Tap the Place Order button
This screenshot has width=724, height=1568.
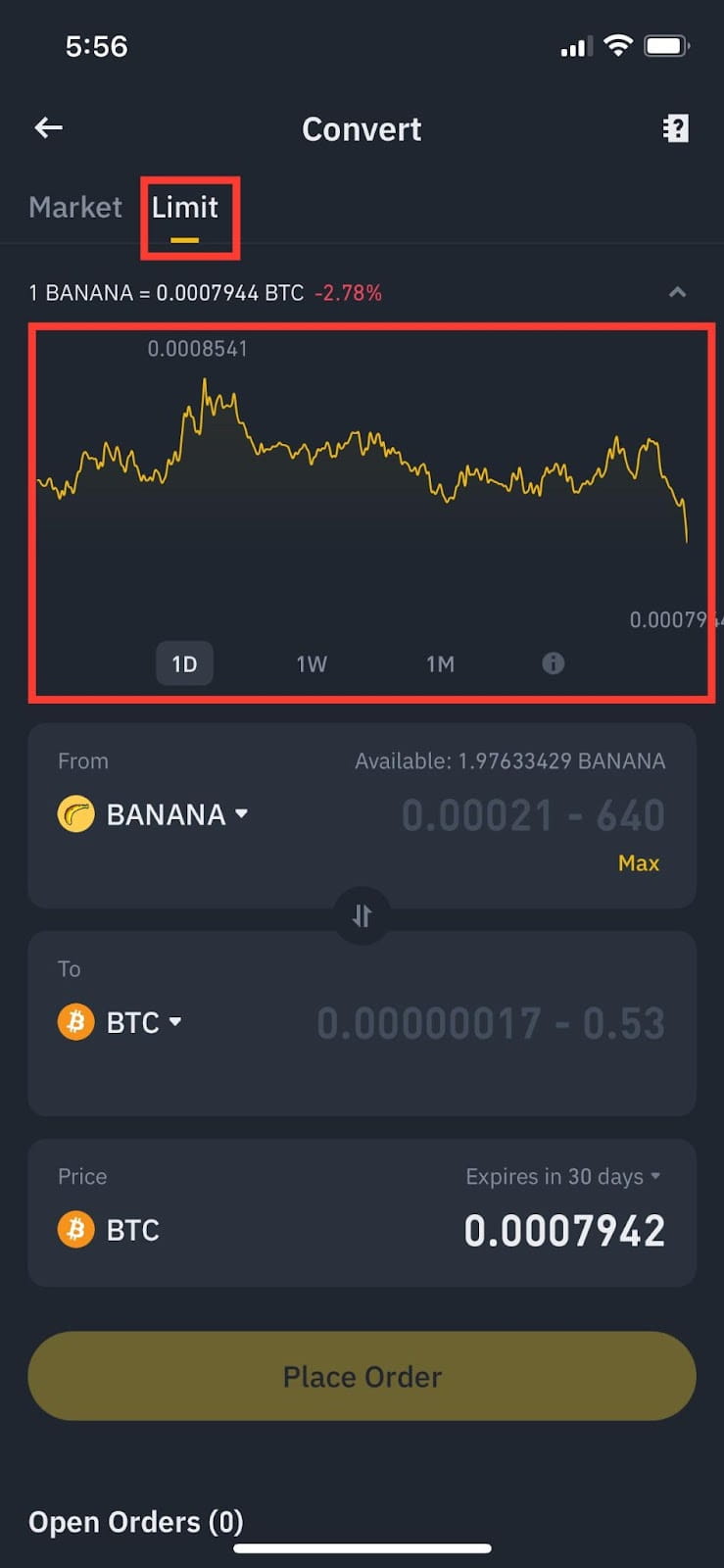(362, 1376)
